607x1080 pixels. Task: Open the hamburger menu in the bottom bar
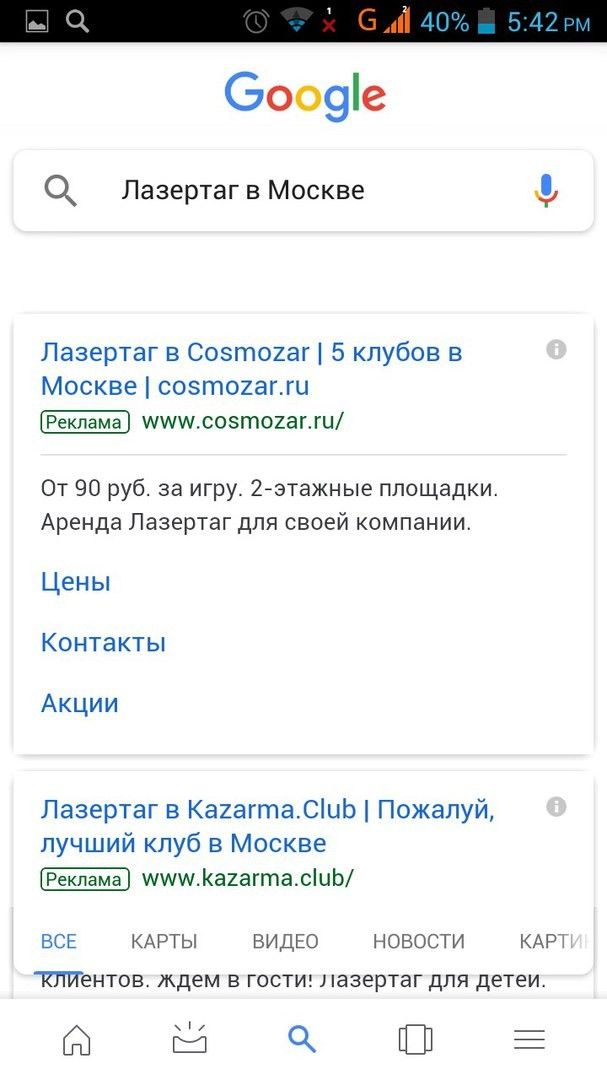[529, 1040]
